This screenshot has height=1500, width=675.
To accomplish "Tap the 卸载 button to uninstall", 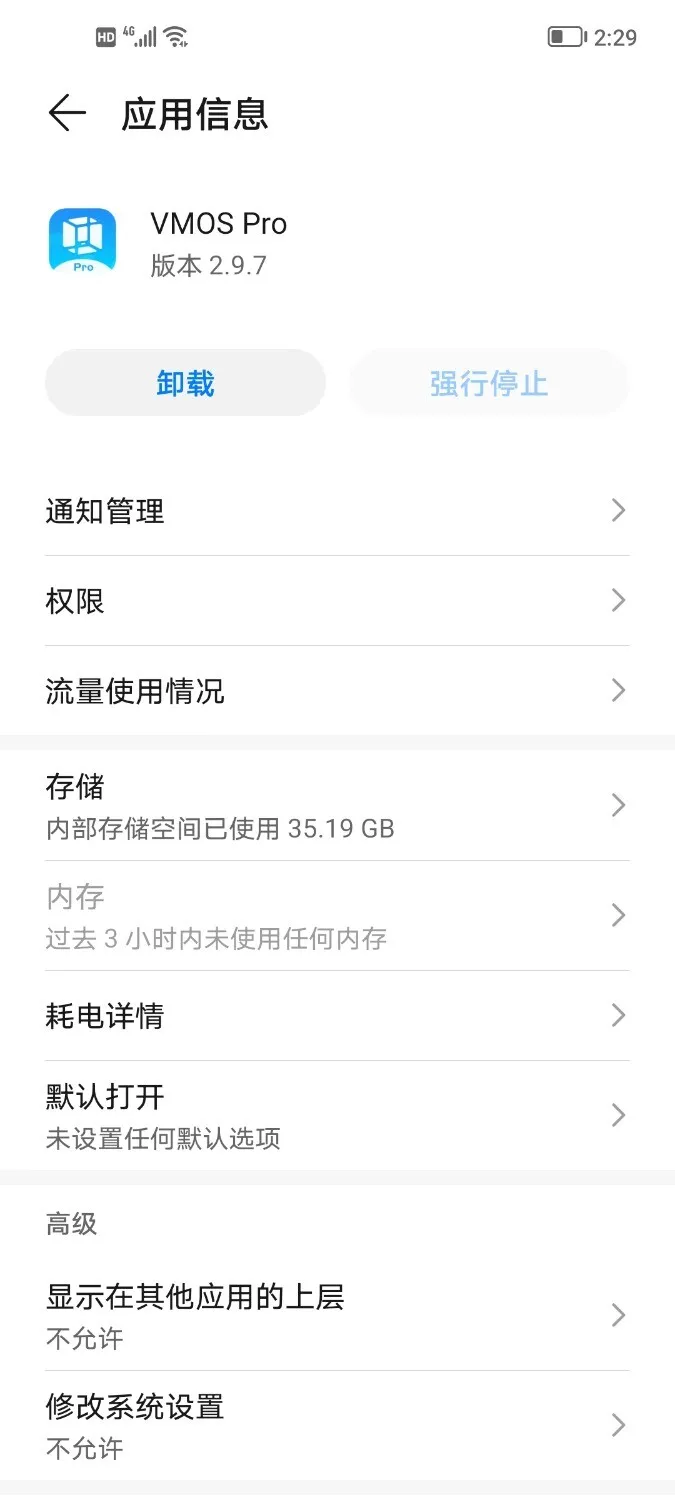I will point(185,383).
